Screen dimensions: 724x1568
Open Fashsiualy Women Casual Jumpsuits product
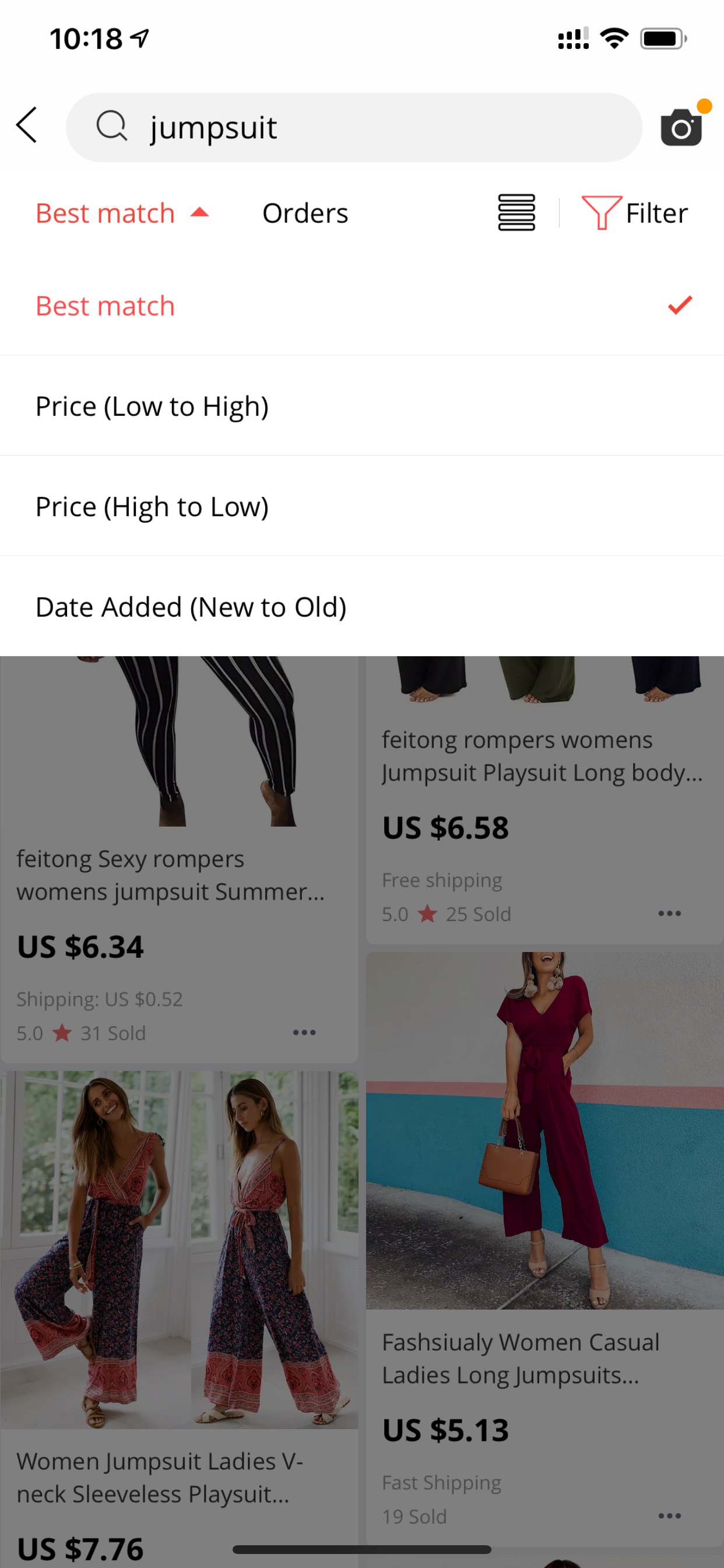tap(544, 1248)
